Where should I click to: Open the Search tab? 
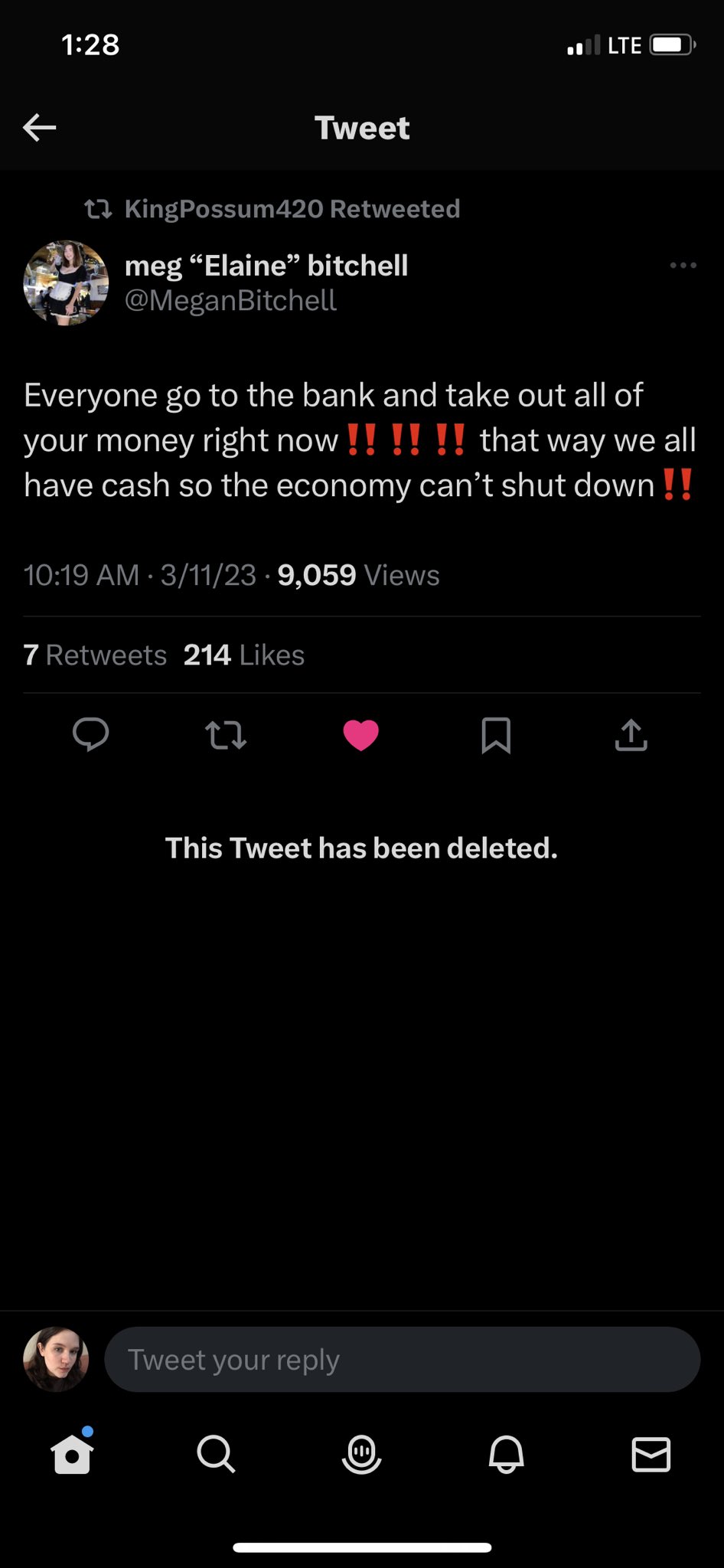(x=217, y=1453)
